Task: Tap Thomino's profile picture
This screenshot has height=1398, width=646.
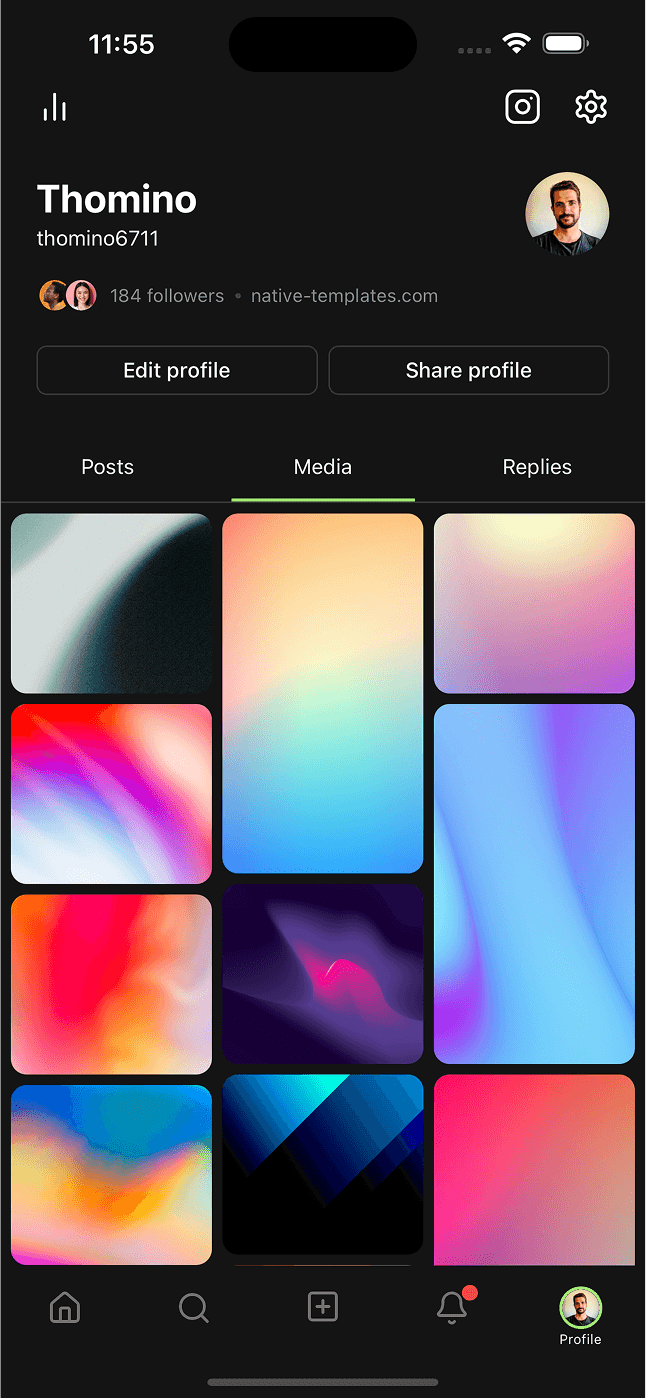Action: 567,214
